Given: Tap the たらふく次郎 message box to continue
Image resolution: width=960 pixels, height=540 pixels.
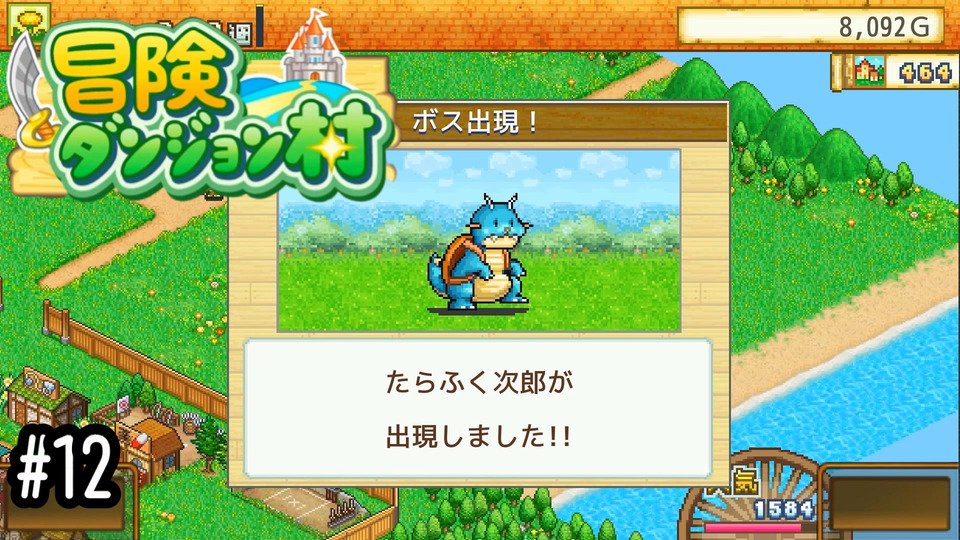Looking at the screenshot, I should click(x=478, y=410).
